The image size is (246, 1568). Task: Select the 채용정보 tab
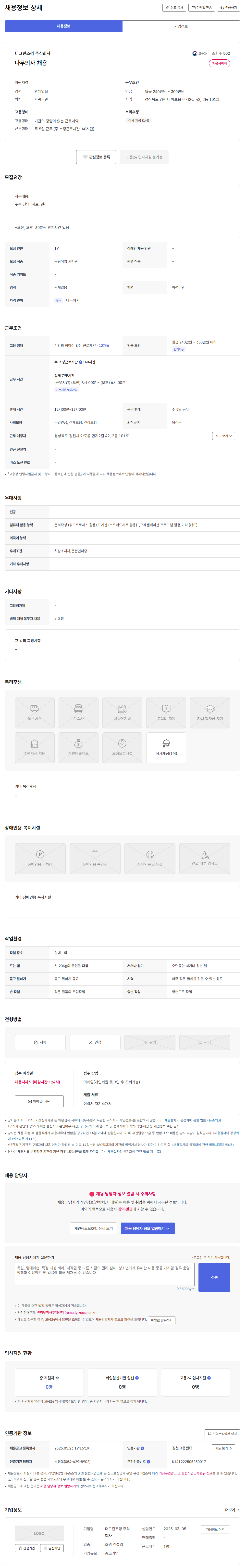tap(64, 26)
